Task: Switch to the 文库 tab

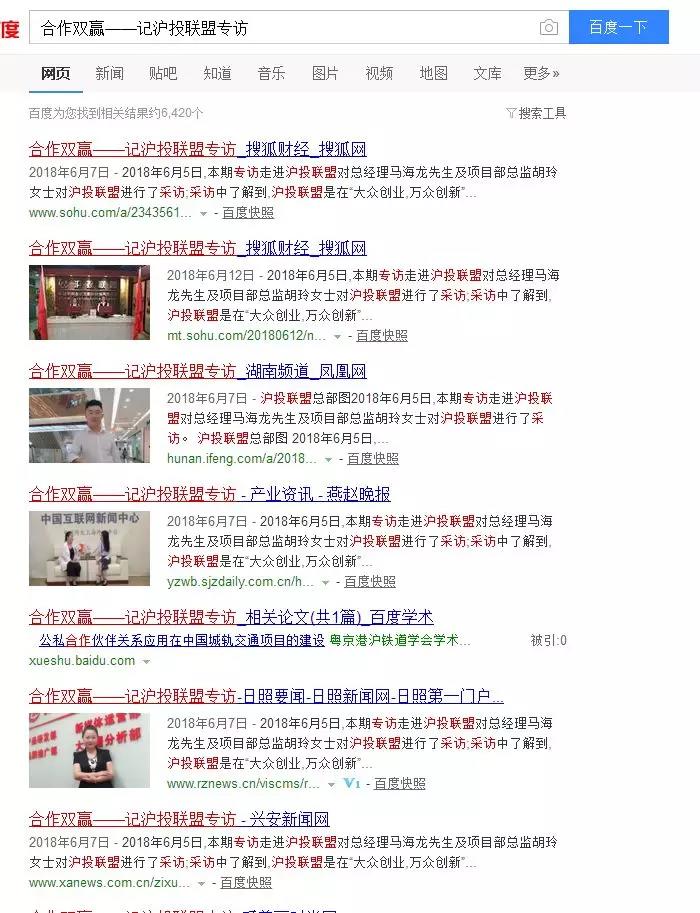Action: pos(487,73)
